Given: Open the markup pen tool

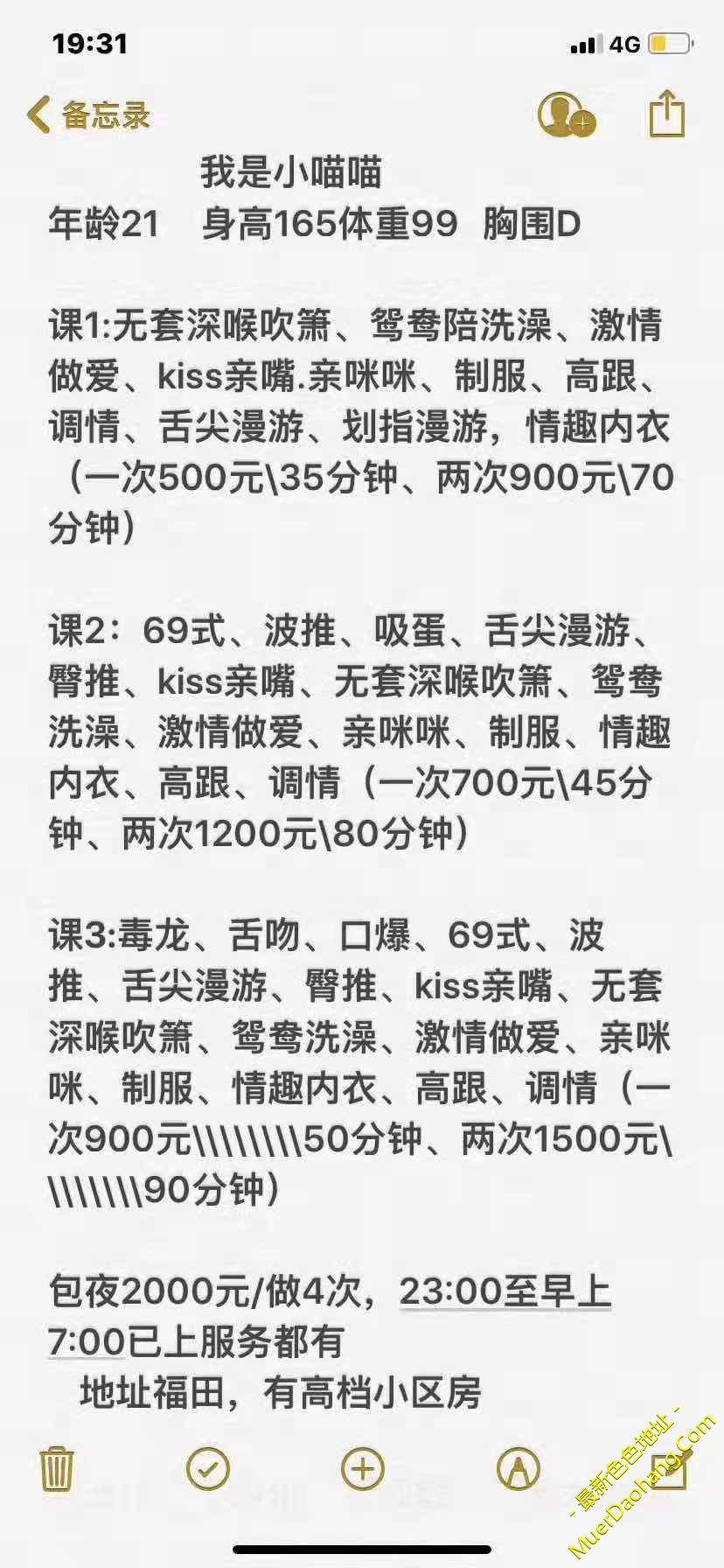Looking at the screenshot, I should [518, 1469].
